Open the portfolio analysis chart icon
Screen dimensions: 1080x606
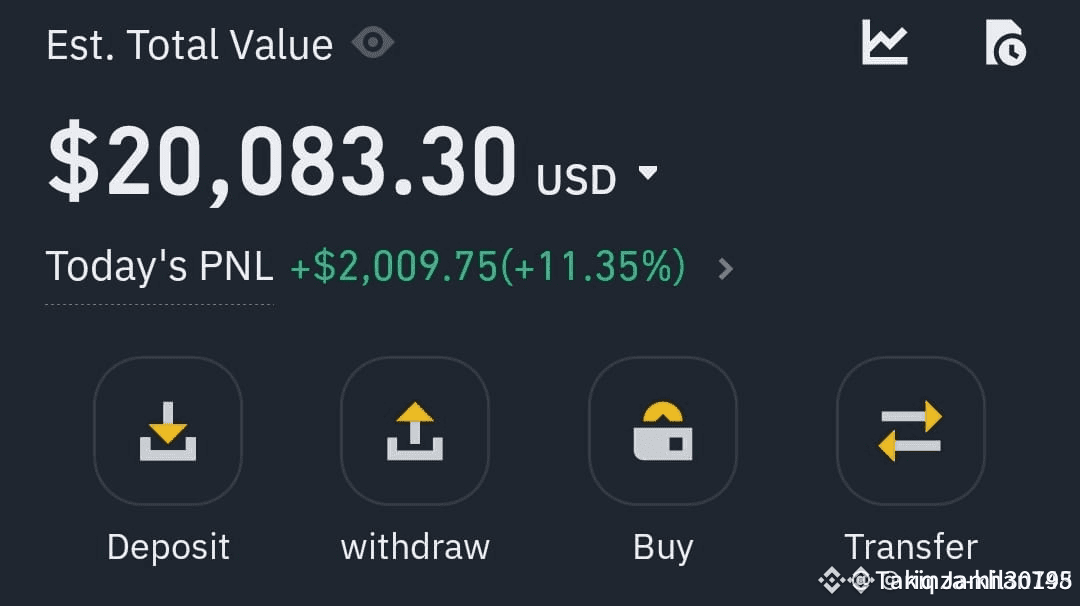(x=885, y=43)
